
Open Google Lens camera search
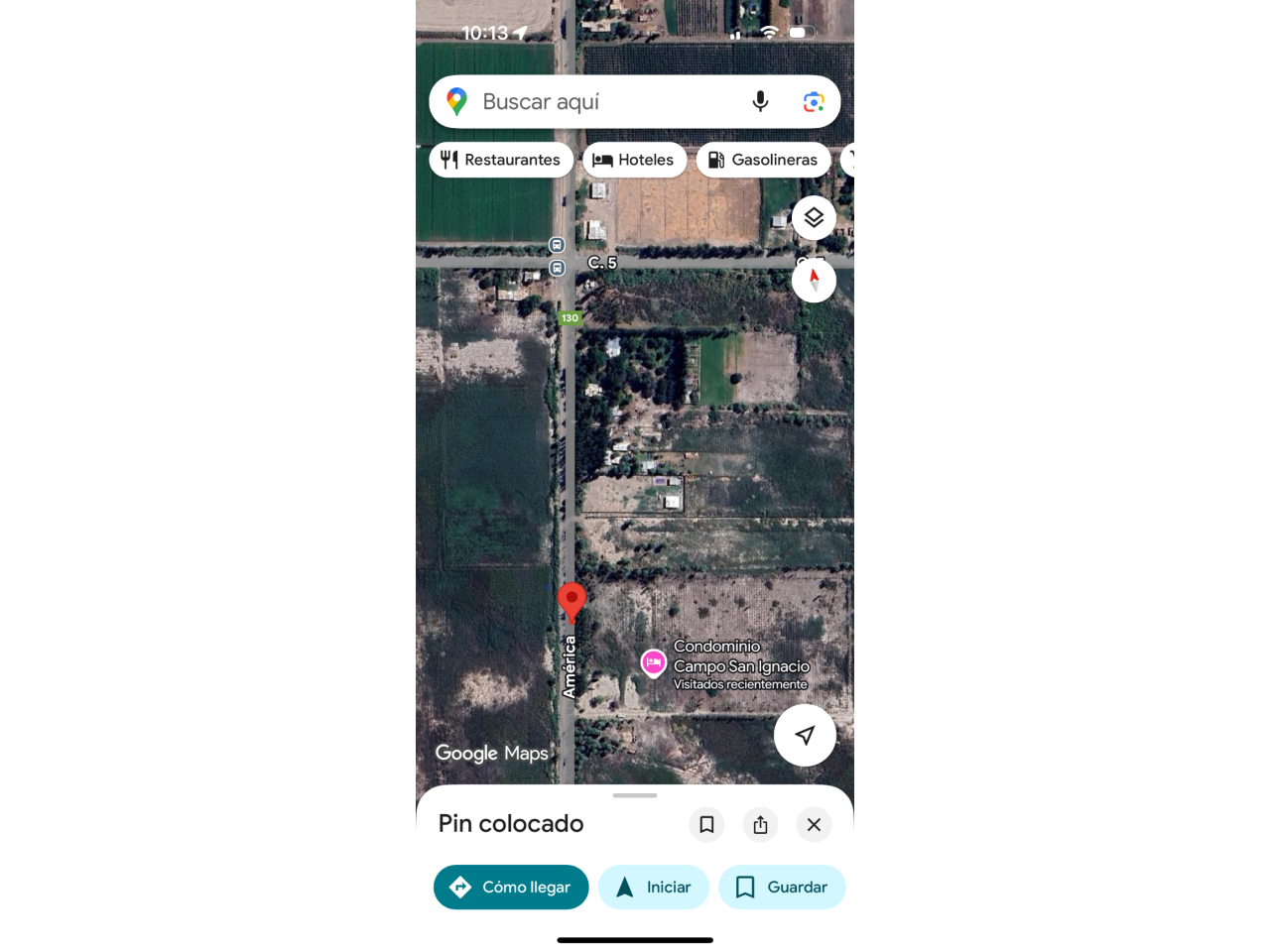814,102
